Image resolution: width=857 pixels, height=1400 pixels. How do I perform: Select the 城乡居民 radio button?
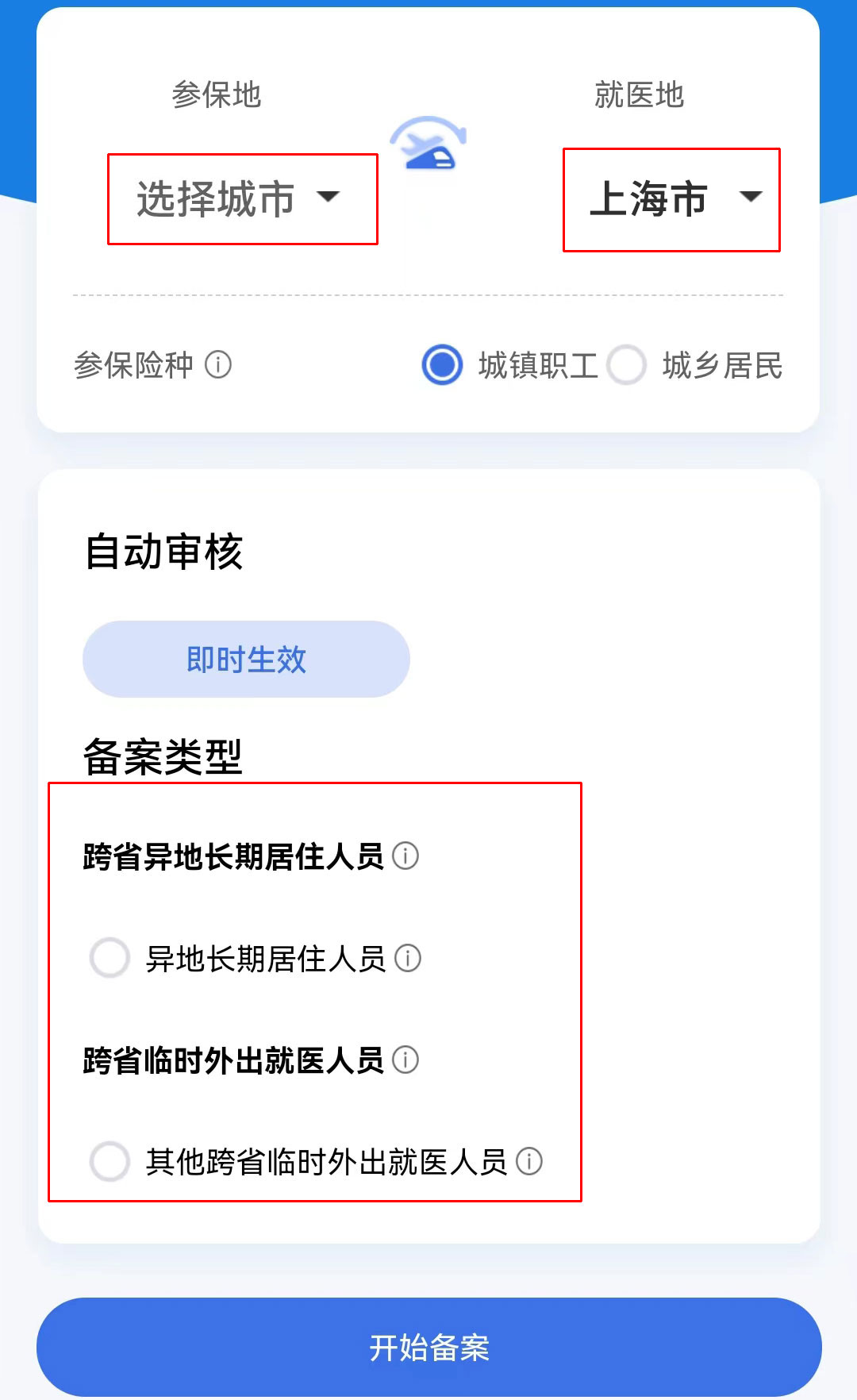627,365
